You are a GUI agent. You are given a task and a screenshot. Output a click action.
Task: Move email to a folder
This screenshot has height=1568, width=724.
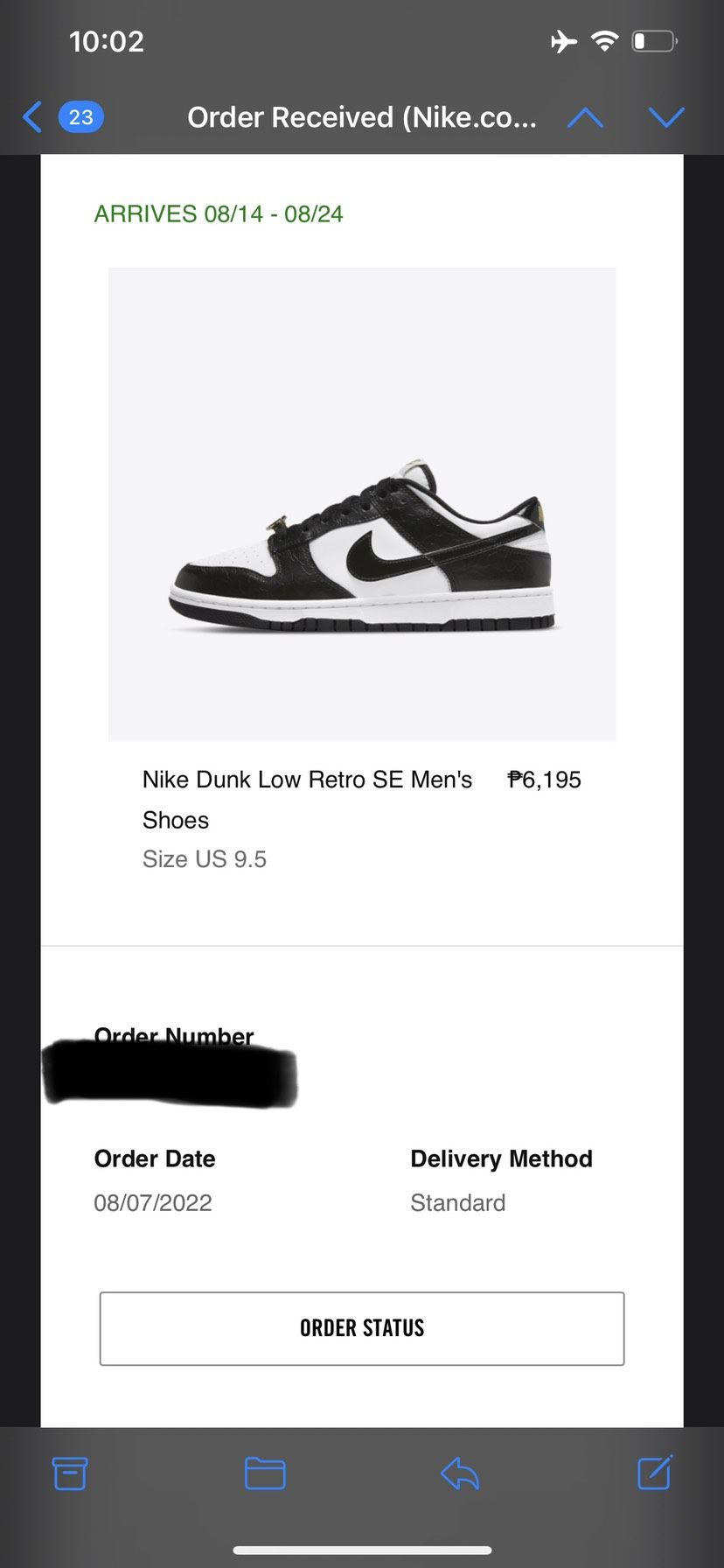(x=265, y=1473)
